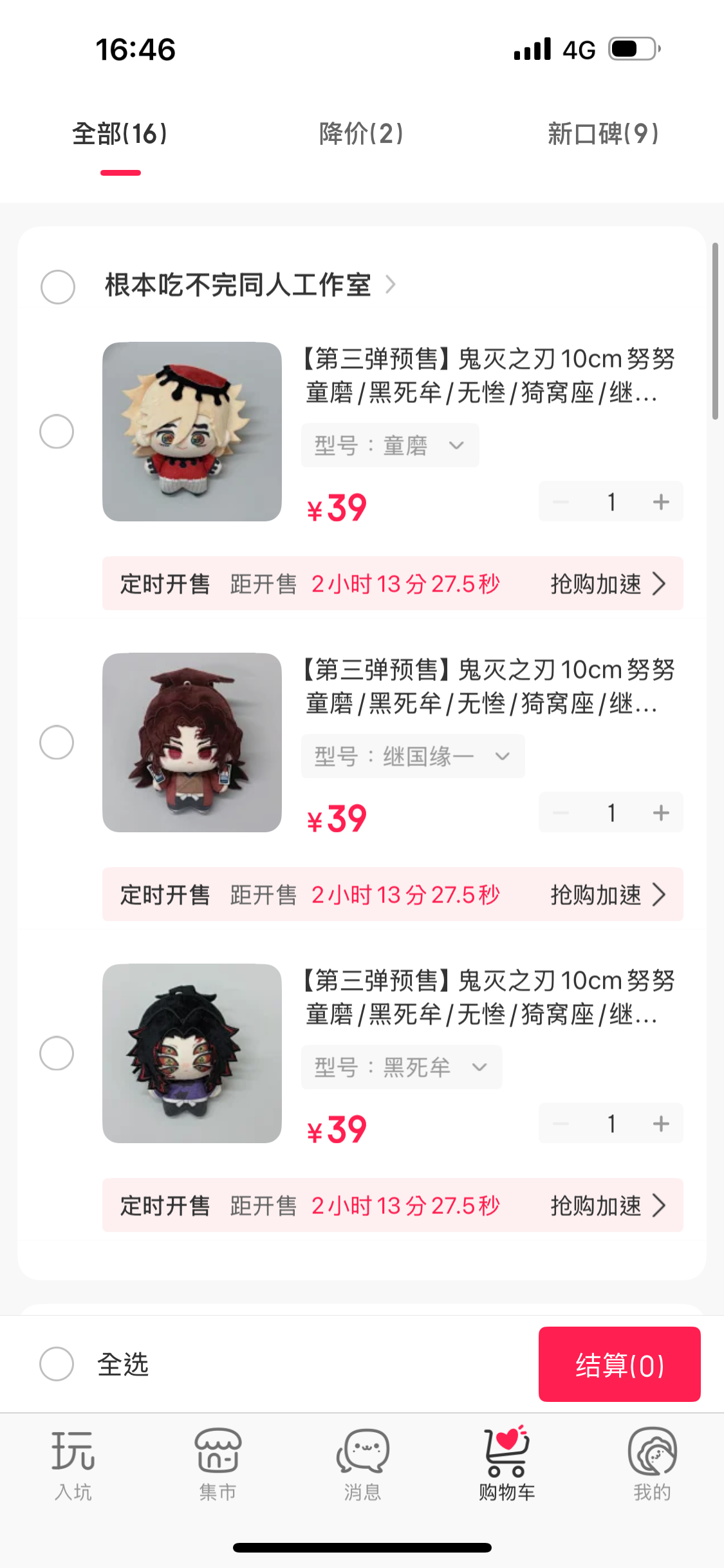This screenshot has width=724, height=1568.
Task: Open the 继国缘一 plush product image
Action: pos(192,742)
